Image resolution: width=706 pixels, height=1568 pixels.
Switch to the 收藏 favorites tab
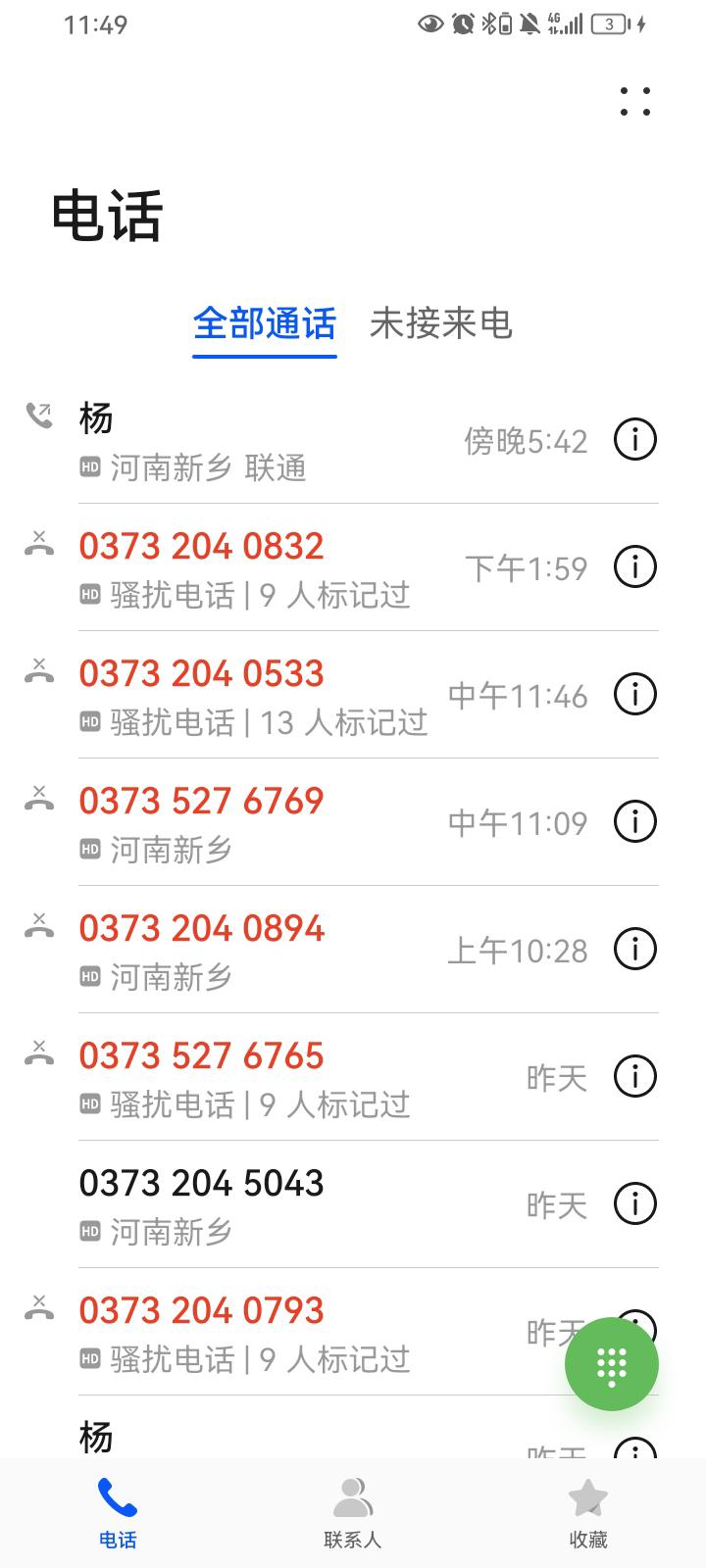coord(588,1513)
